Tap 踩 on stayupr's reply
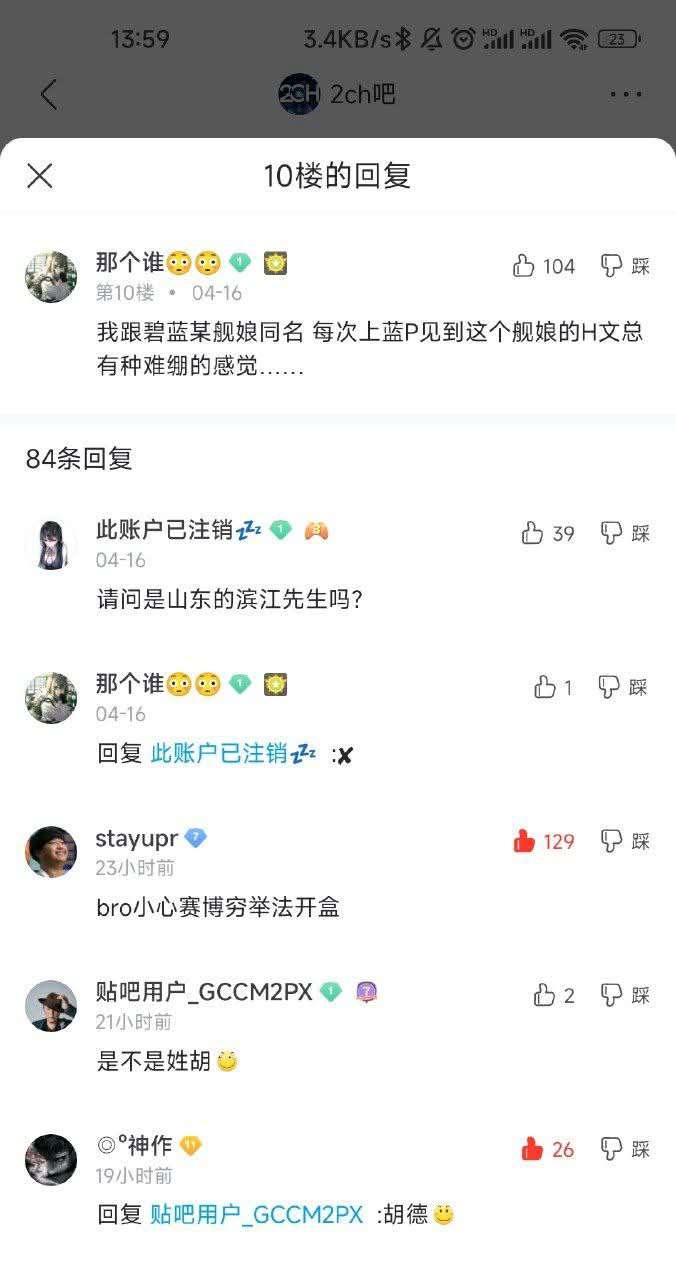This screenshot has width=676, height=1280. pos(625,841)
